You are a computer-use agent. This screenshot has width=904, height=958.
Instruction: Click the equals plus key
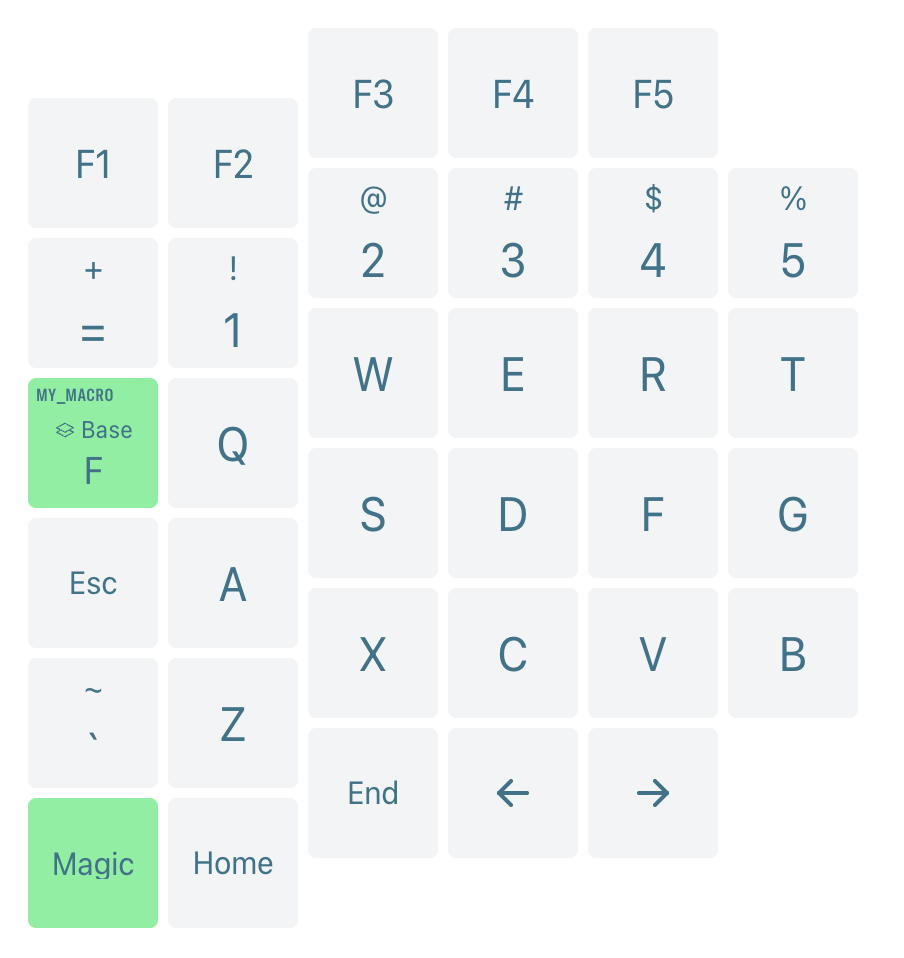tap(92, 302)
